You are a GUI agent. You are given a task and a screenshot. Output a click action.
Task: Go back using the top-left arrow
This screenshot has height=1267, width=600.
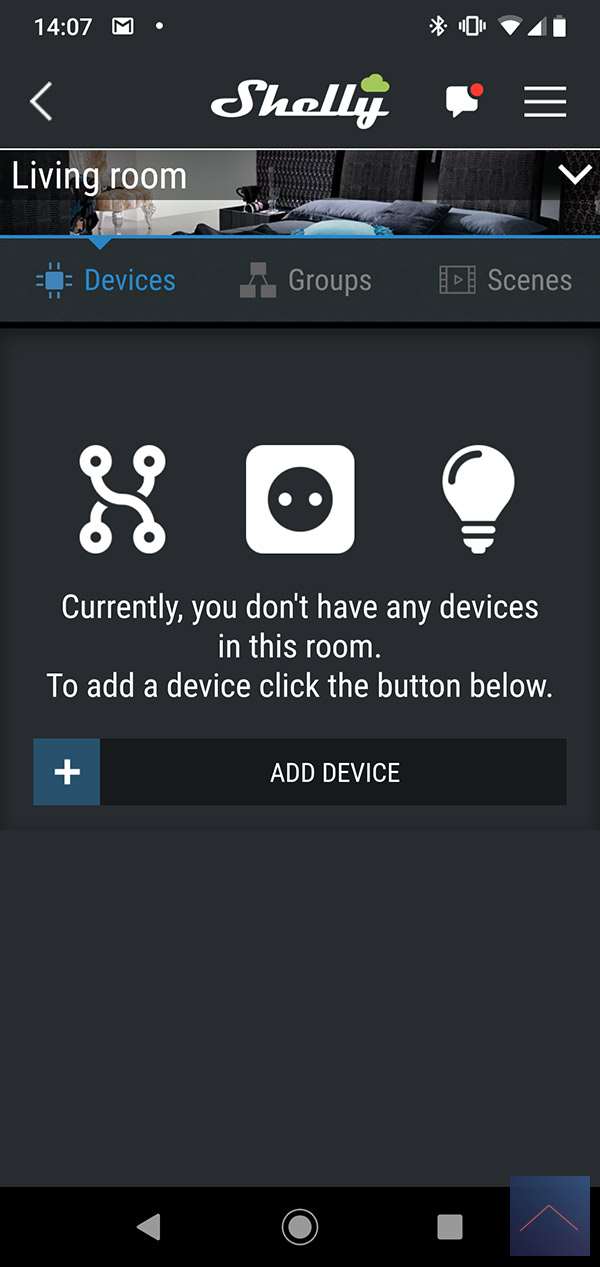[41, 102]
